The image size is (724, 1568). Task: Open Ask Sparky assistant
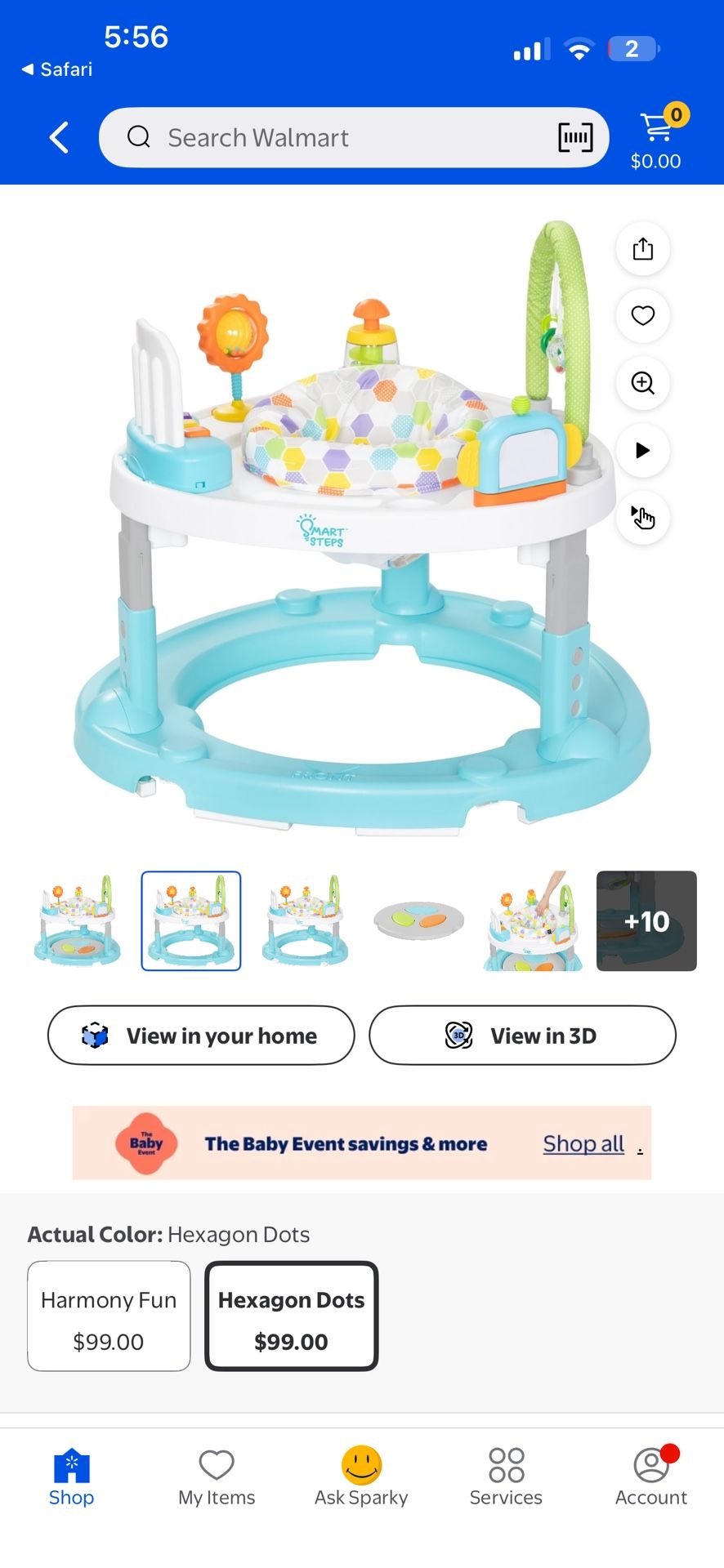tap(361, 1477)
